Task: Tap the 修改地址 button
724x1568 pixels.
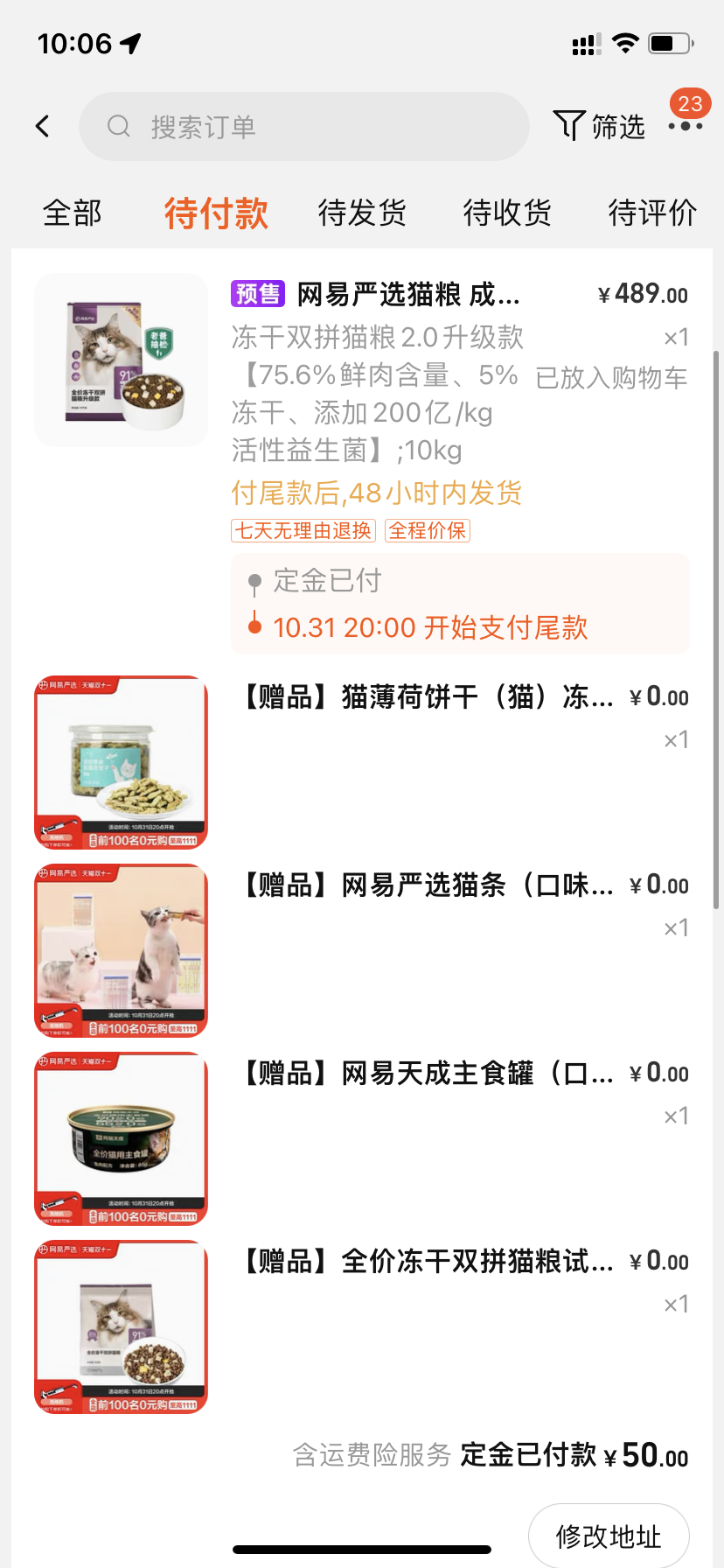Action: [609, 1536]
